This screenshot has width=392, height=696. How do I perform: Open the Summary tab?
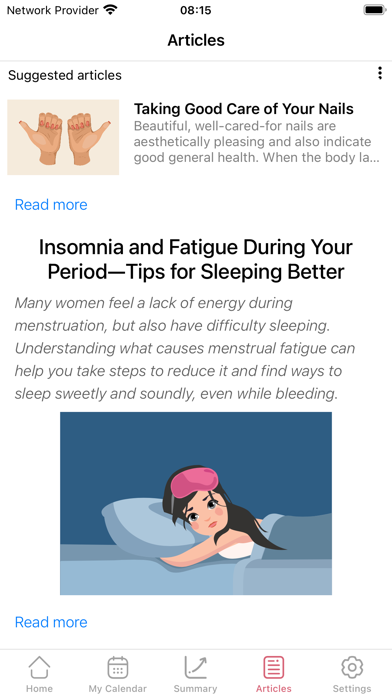(195, 674)
